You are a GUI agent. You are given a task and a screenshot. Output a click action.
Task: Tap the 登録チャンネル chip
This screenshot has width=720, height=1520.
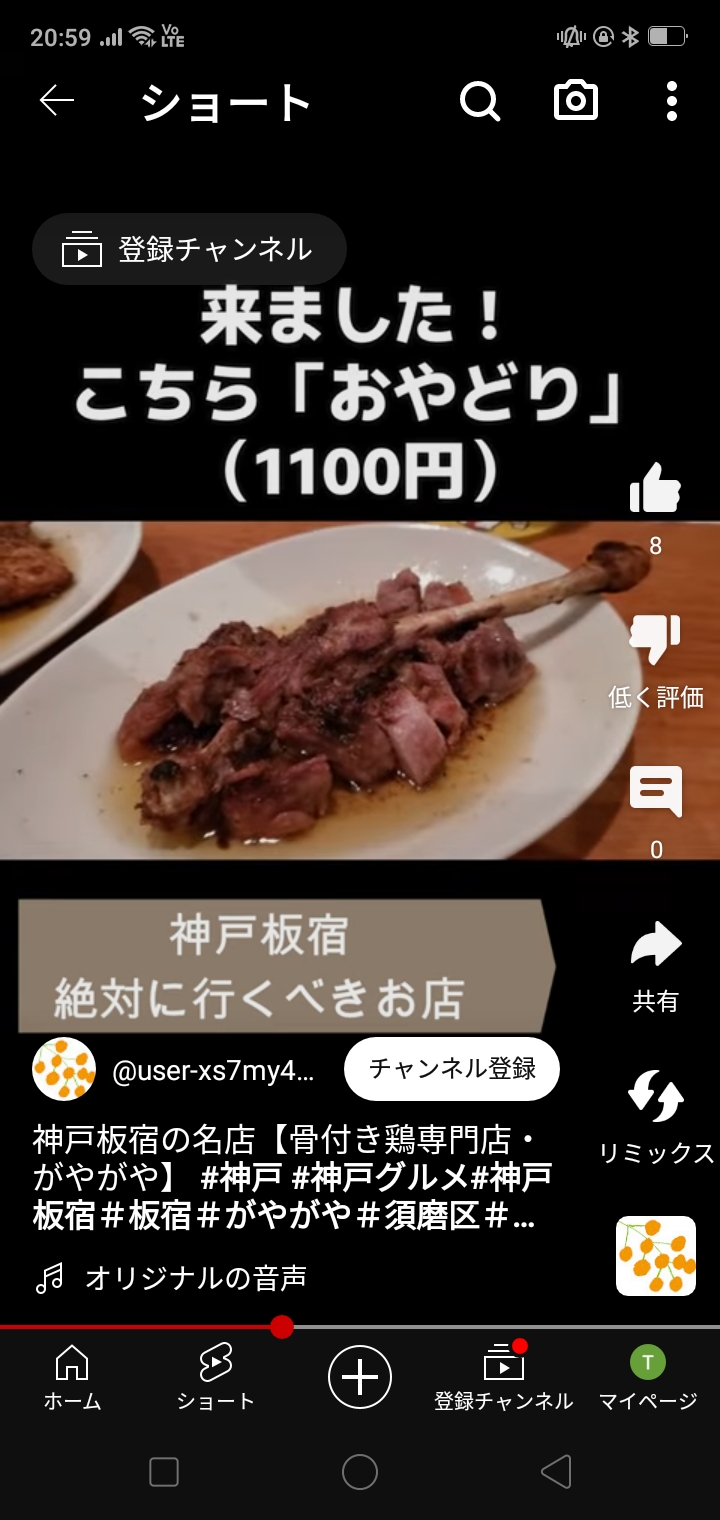pos(189,249)
